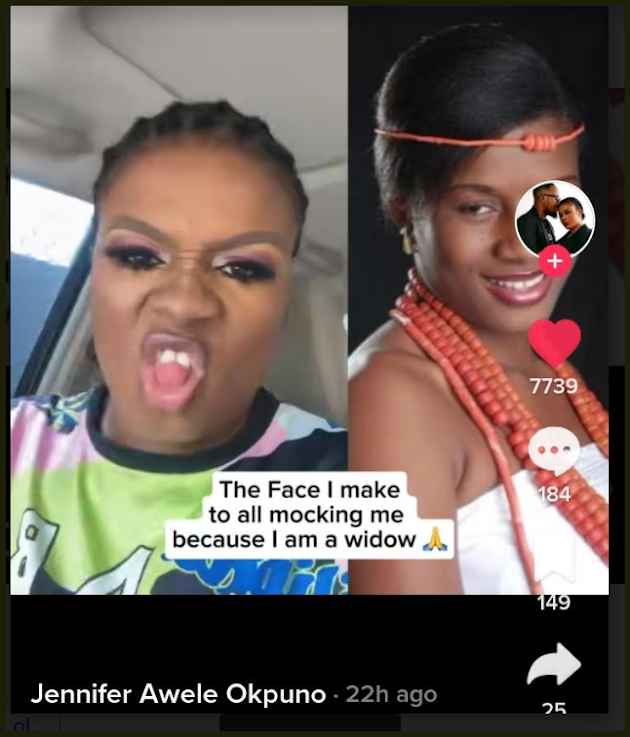
Task: Open Jennifer Awele Okpuno's profile name
Action: tap(178, 693)
